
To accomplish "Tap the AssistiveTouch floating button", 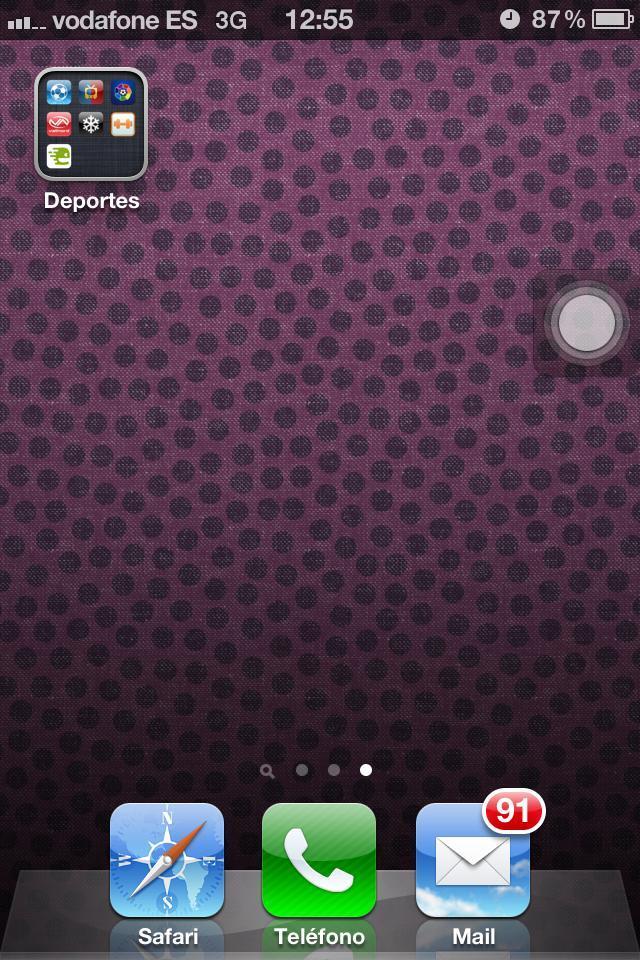I will click(586, 323).
